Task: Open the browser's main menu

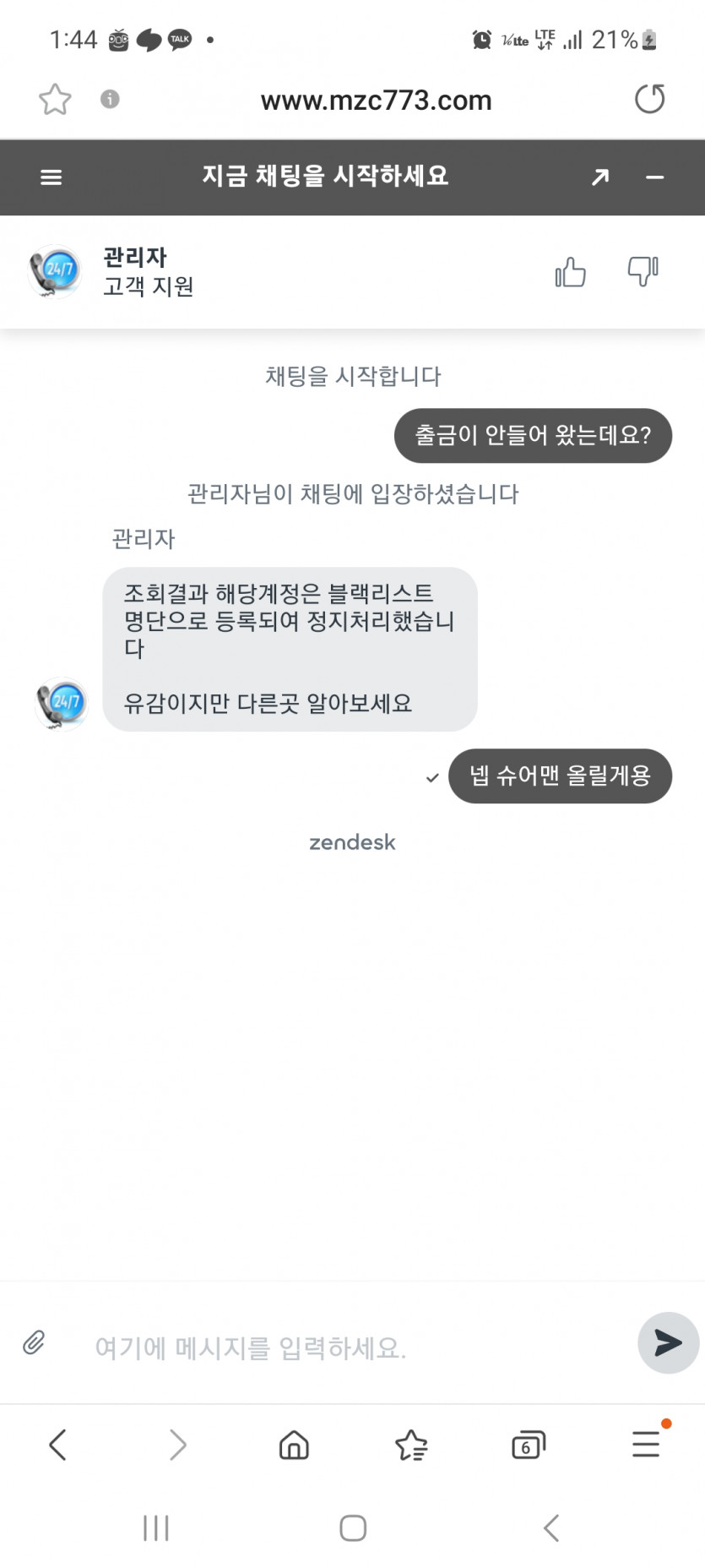Action: click(x=646, y=1445)
